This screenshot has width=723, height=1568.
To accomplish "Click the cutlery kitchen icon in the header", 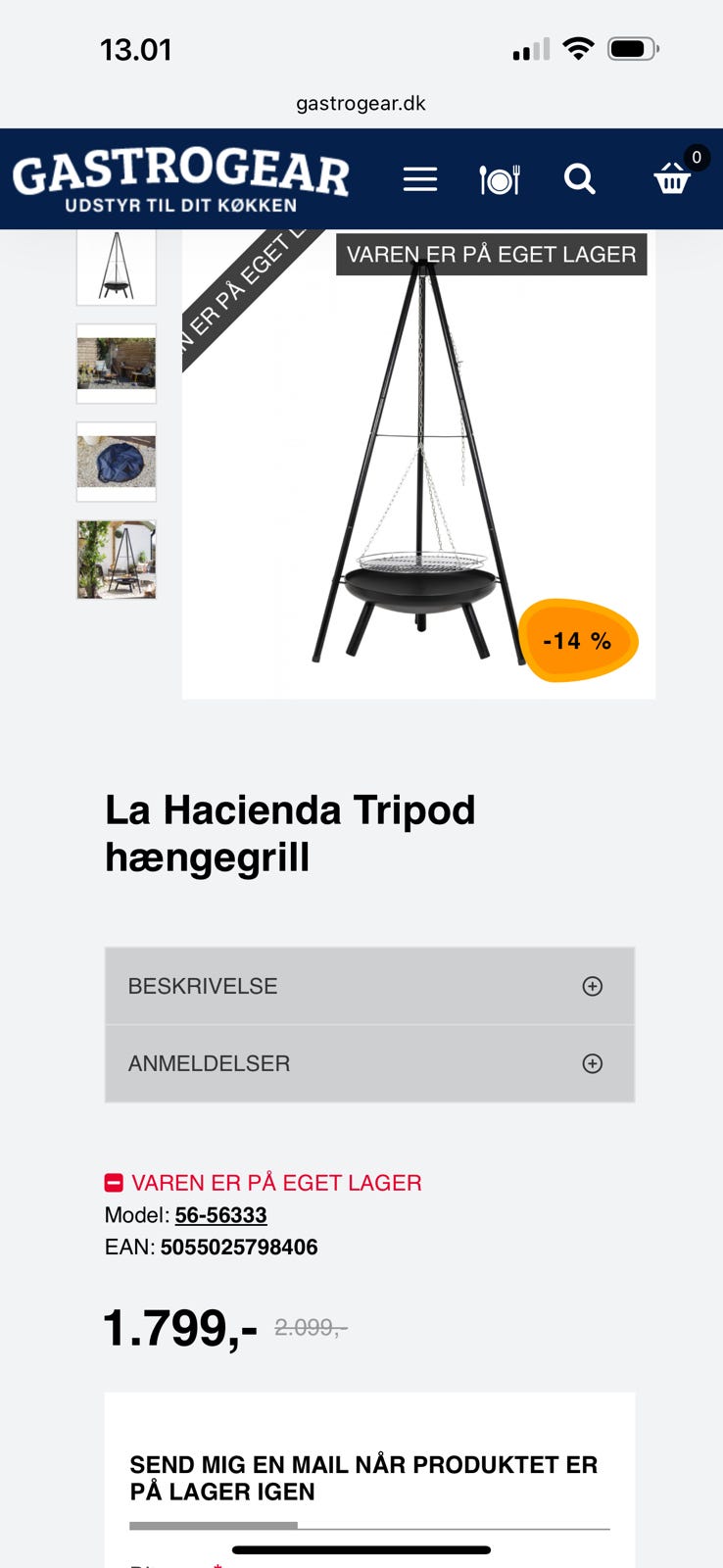I will tap(500, 179).
